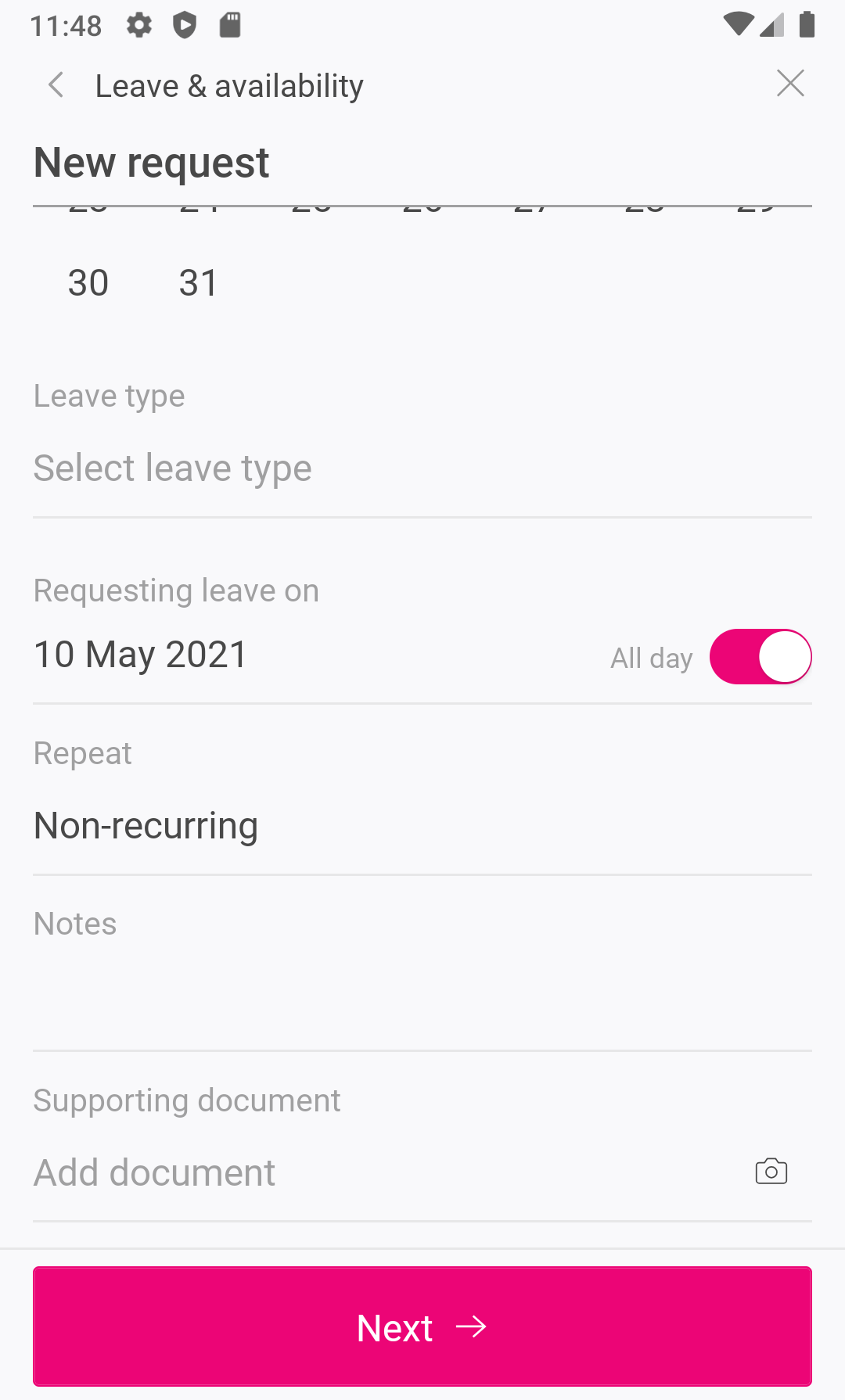The width and height of the screenshot is (845, 1400).
Task: Tap the Wi-Fi icon in the status bar
Action: point(738,25)
